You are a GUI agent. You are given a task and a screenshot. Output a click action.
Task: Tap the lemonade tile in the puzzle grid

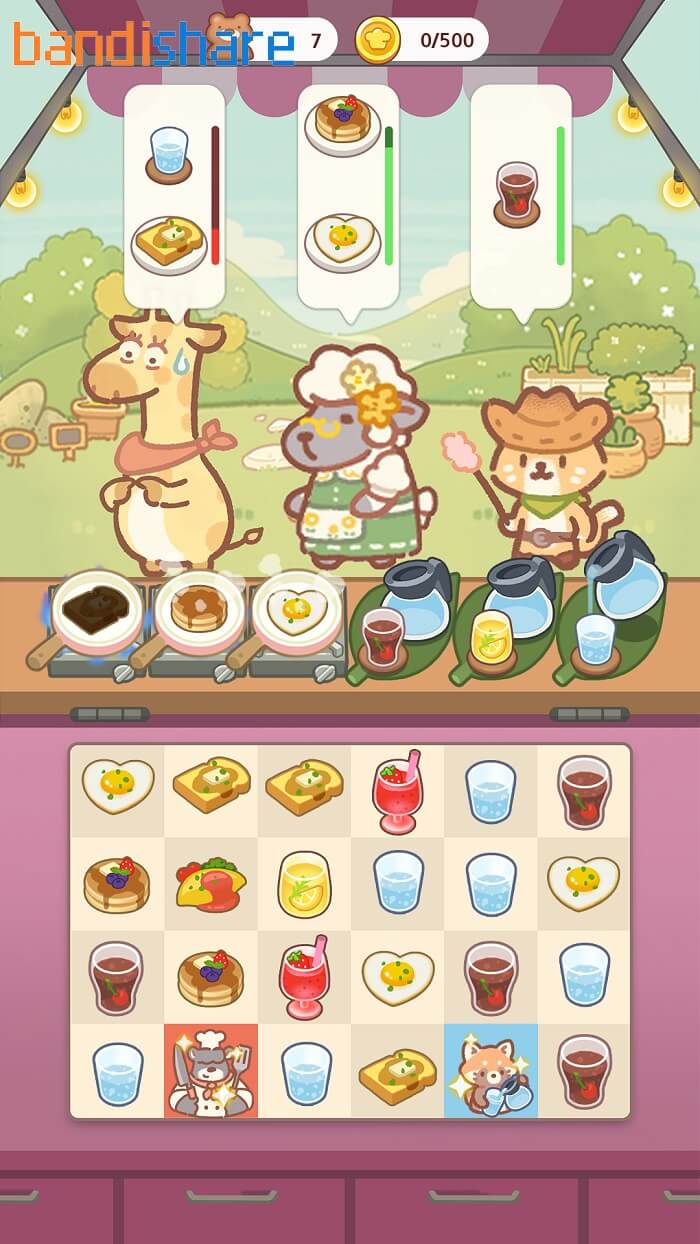pyautogui.click(x=304, y=884)
